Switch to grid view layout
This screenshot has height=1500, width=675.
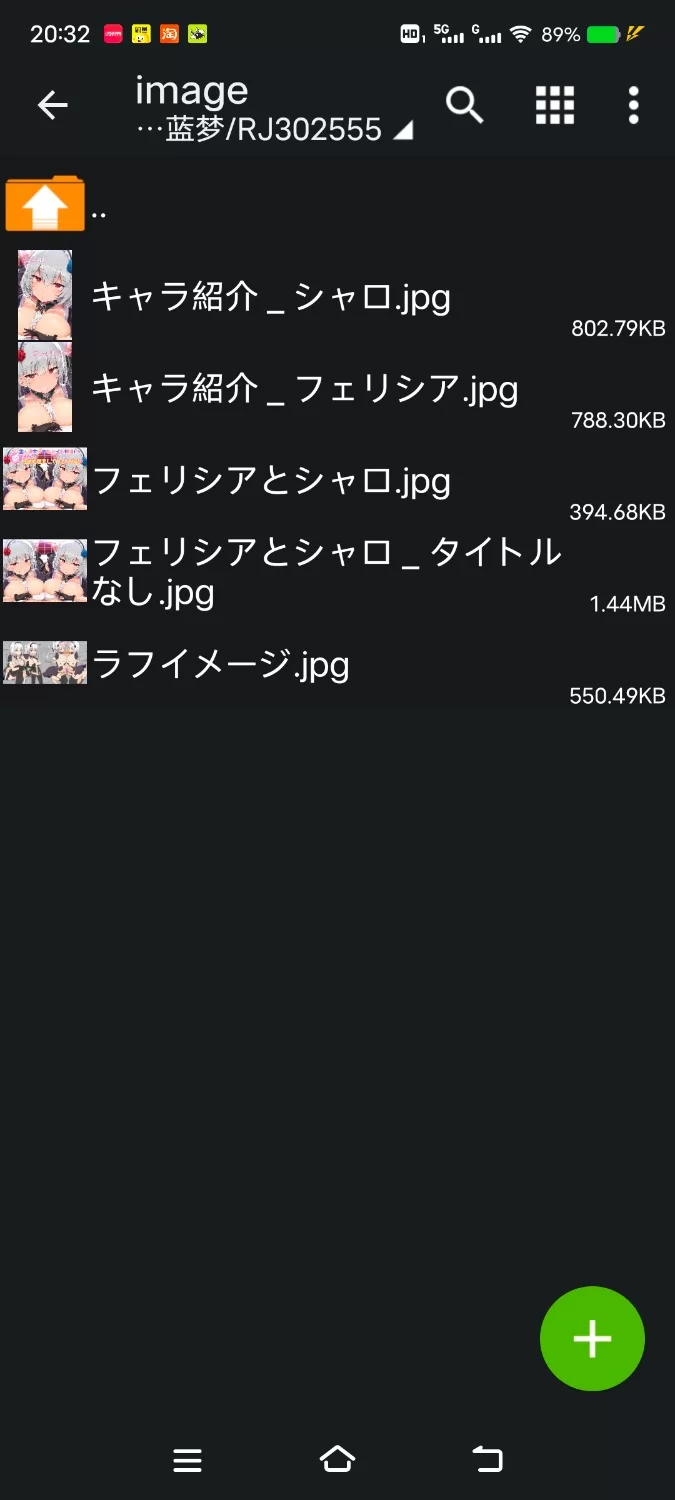tap(555, 105)
